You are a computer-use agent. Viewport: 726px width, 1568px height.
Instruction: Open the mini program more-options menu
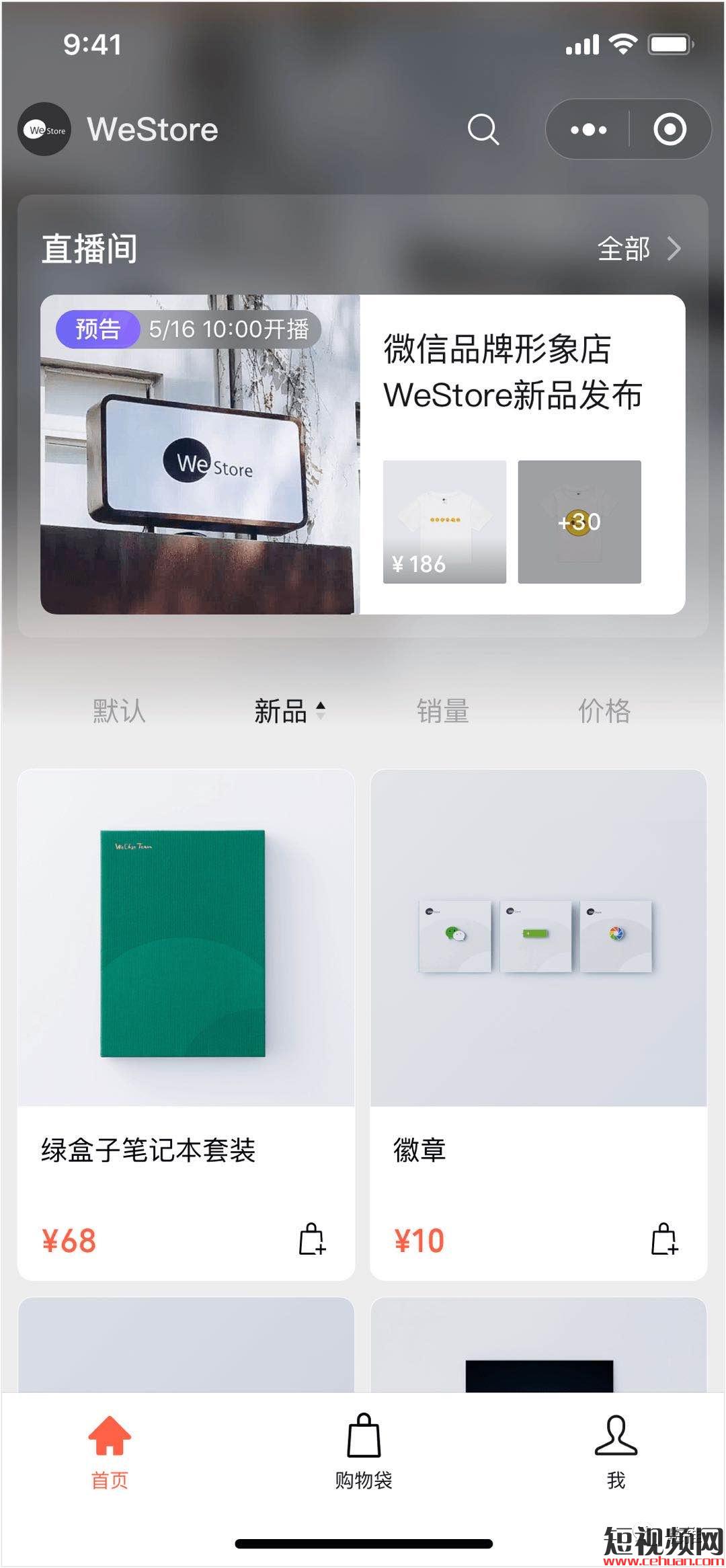click(x=588, y=129)
